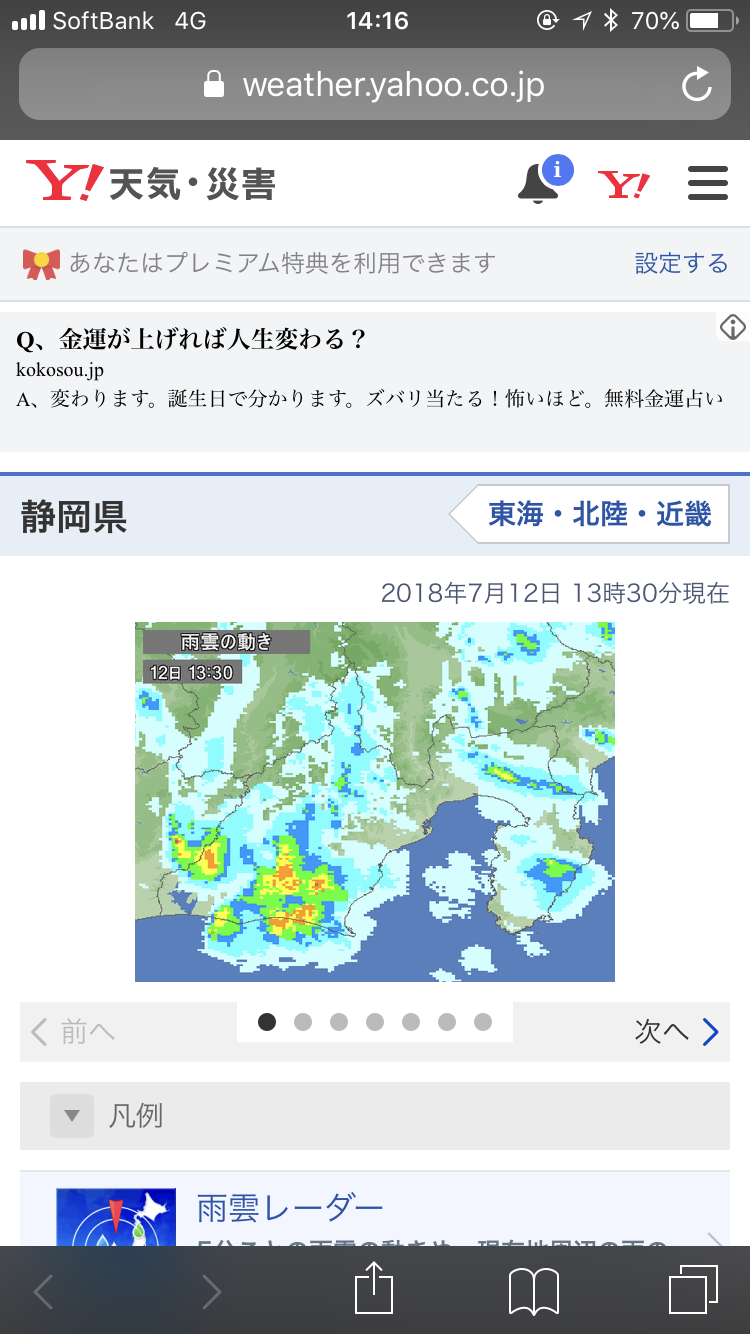
Task: Reload the page in address bar
Action: [697, 85]
